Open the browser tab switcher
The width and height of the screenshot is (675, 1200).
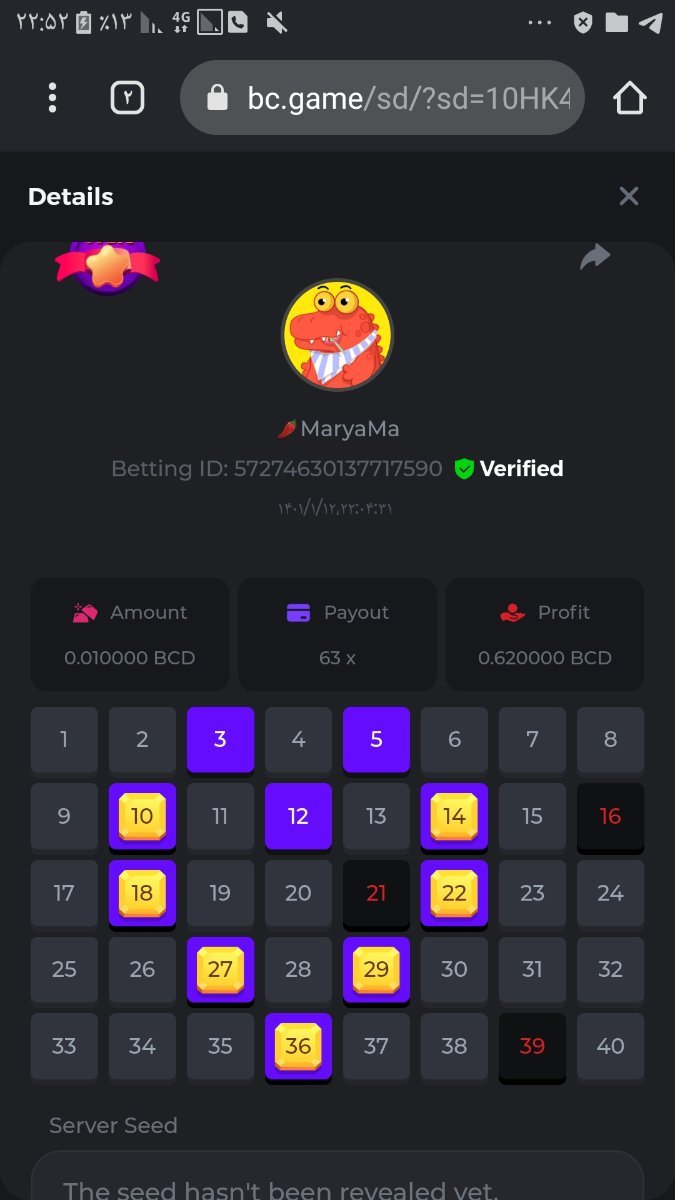tap(127, 98)
